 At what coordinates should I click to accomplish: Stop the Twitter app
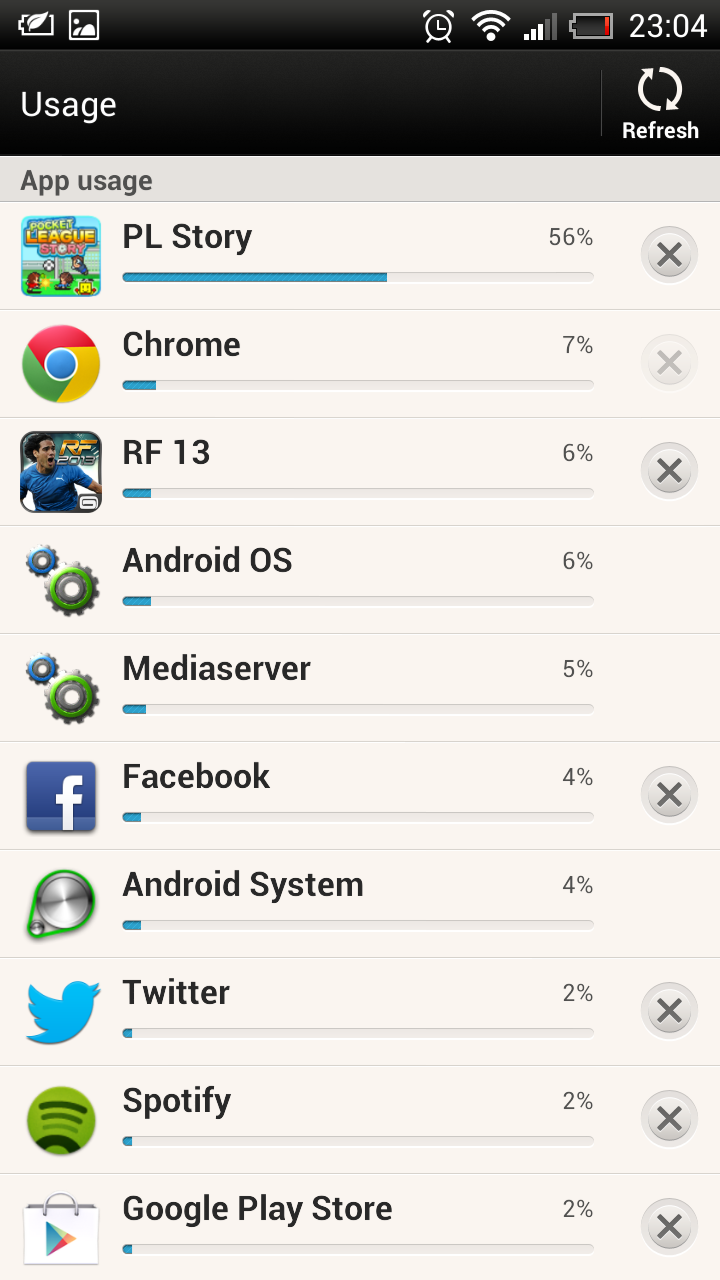[669, 1011]
